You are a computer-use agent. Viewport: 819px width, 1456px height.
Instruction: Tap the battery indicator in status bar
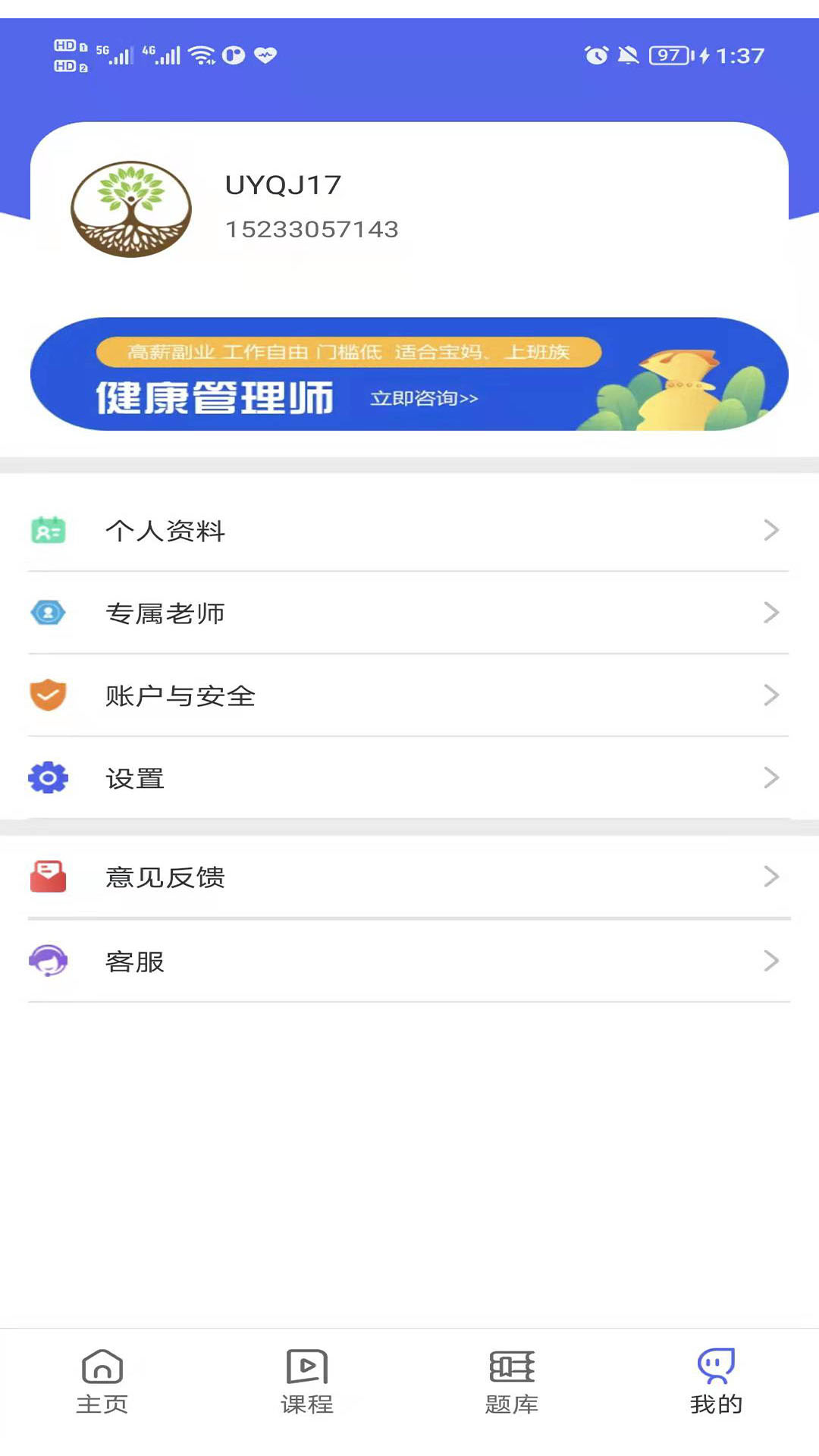coord(670,55)
